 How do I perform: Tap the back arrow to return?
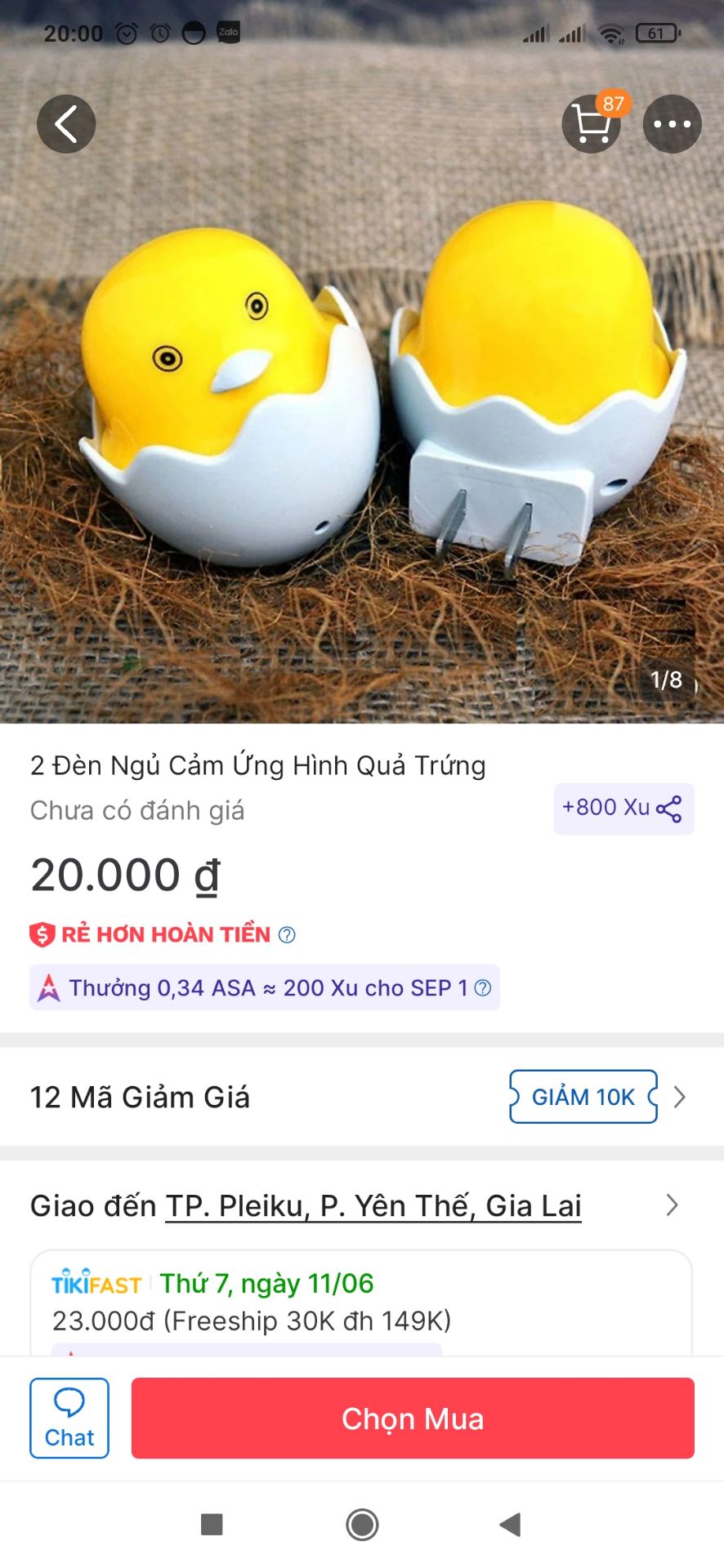pyautogui.click(x=66, y=123)
